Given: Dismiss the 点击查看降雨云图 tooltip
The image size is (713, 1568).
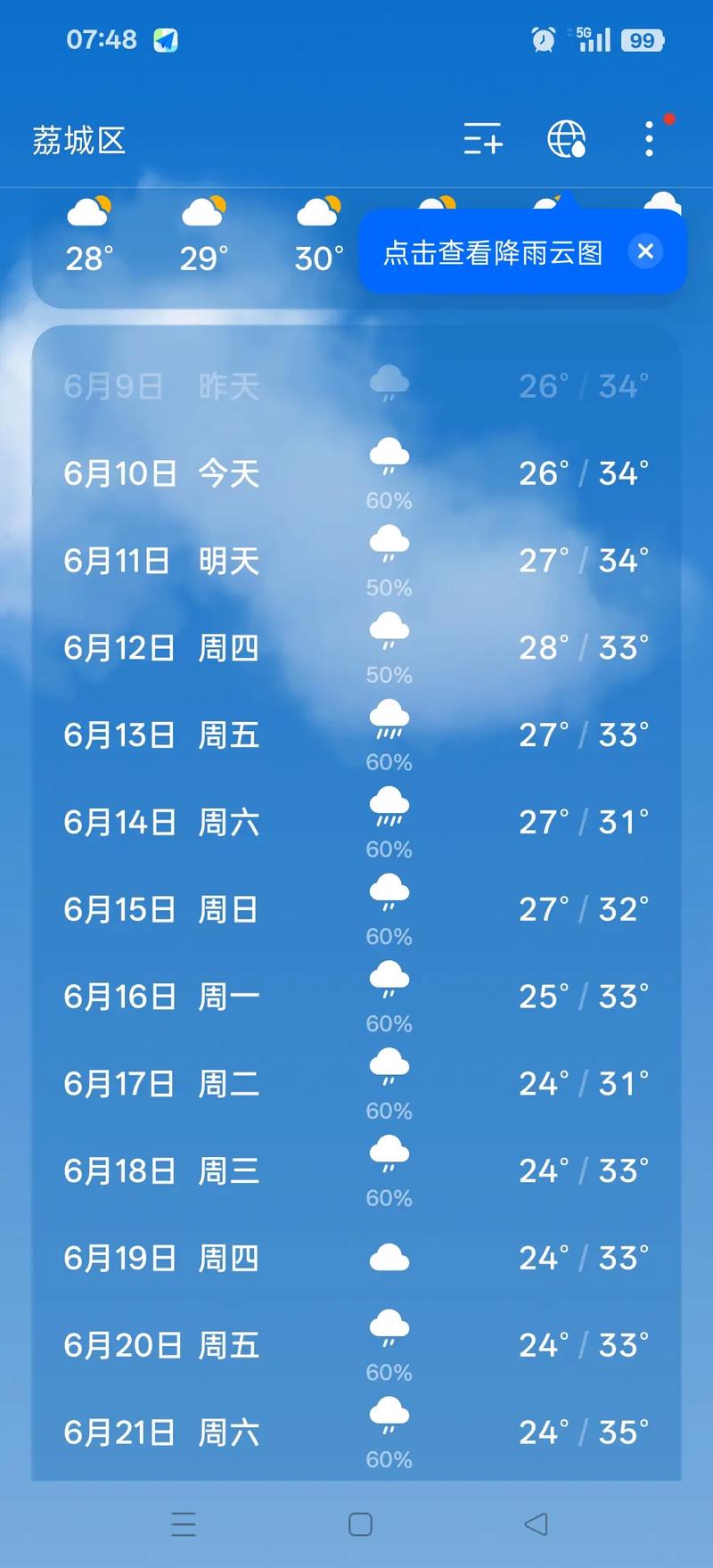Looking at the screenshot, I should [x=645, y=252].
